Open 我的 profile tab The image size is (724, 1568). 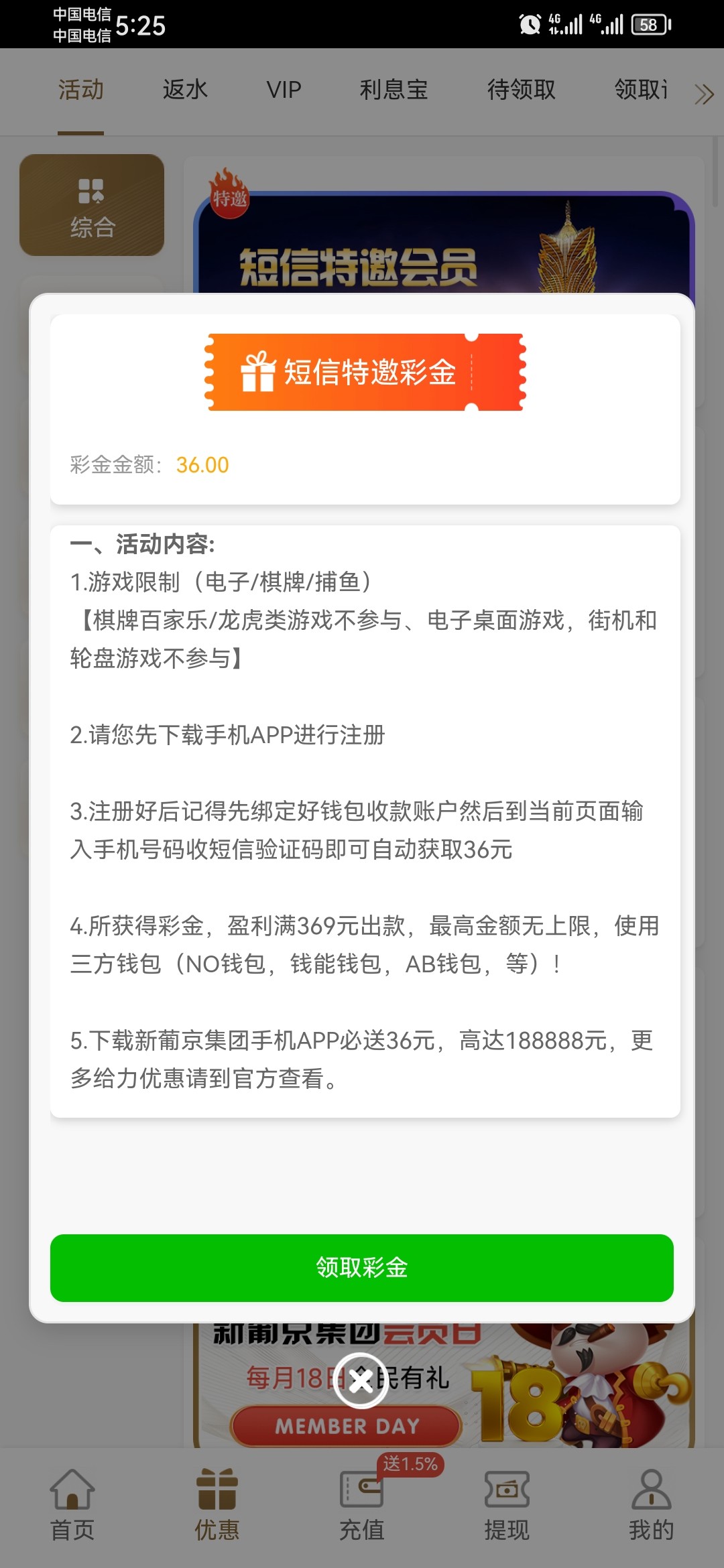tap(651, 1504)
